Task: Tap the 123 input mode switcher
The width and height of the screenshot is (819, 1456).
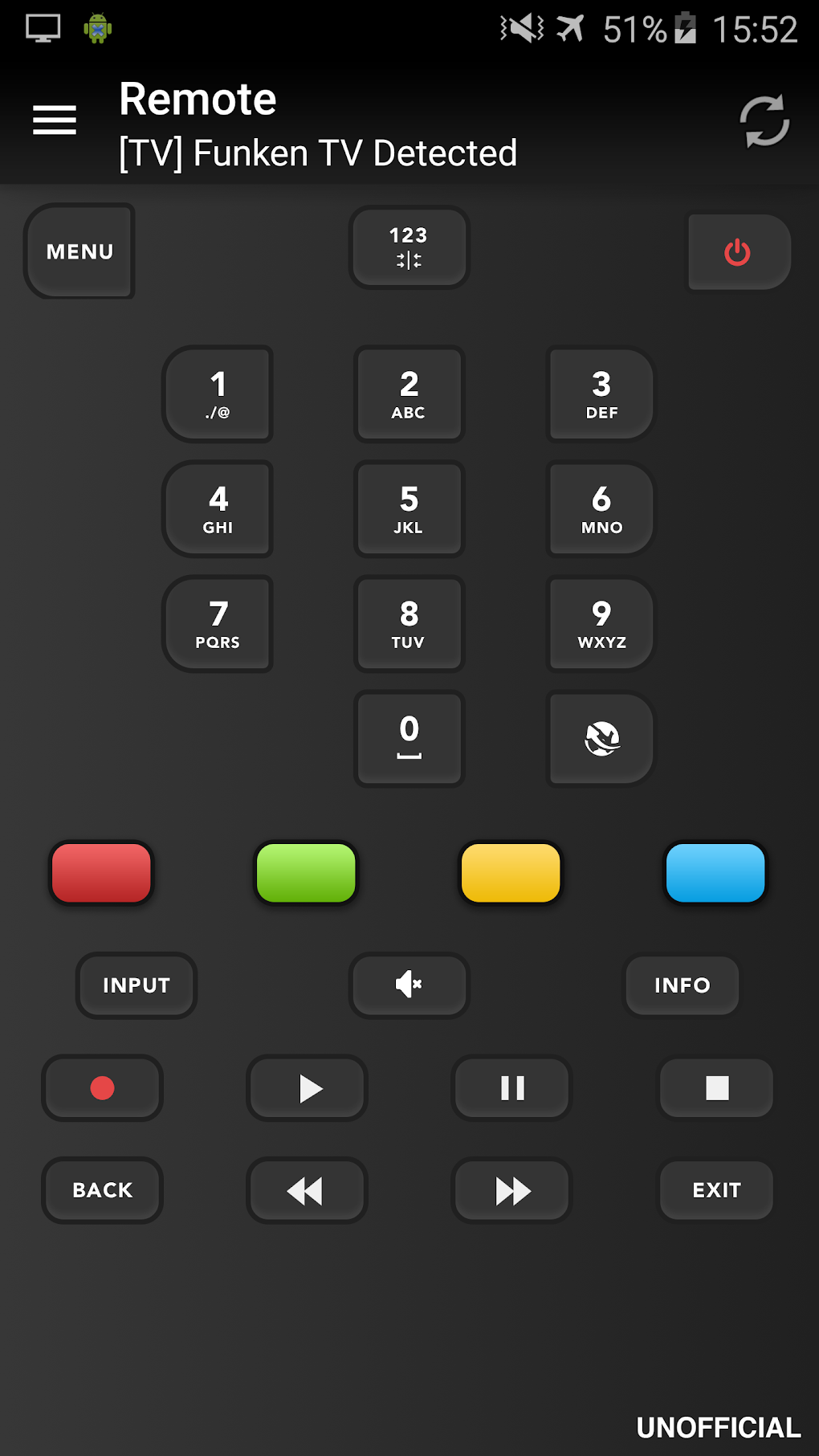Action: pyautogui.click(x=409, y=247)
